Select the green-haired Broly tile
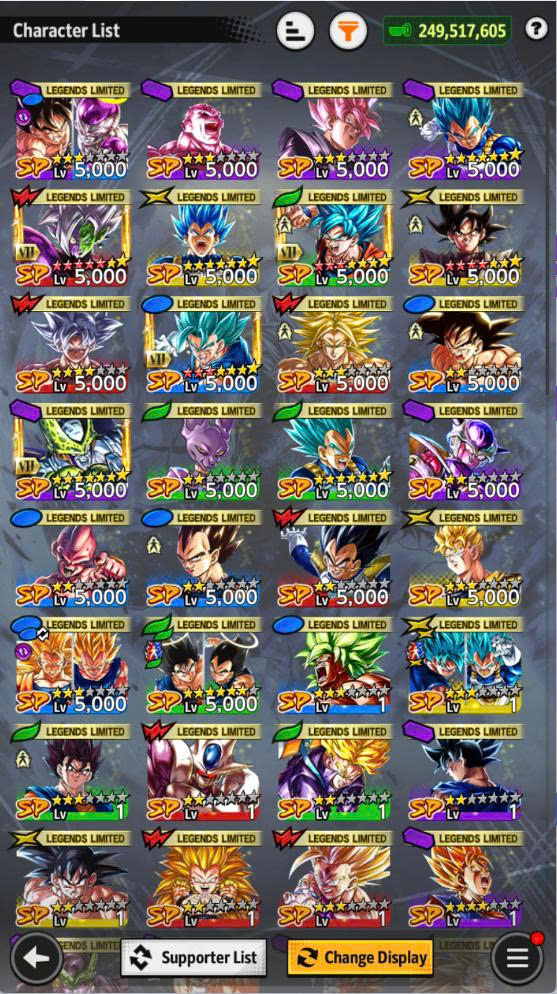The width and height of the screenshot is (557, 994). pyautogui.click(x=333, y=665)
